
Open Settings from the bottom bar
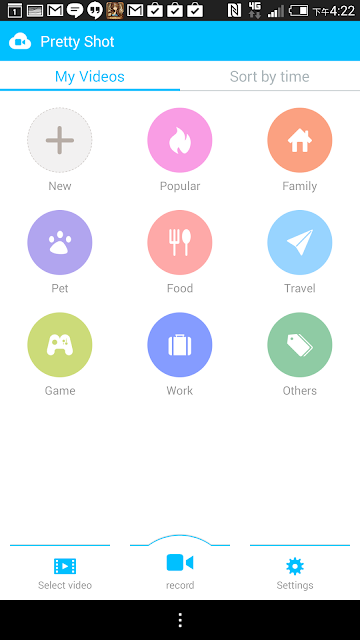295,573
